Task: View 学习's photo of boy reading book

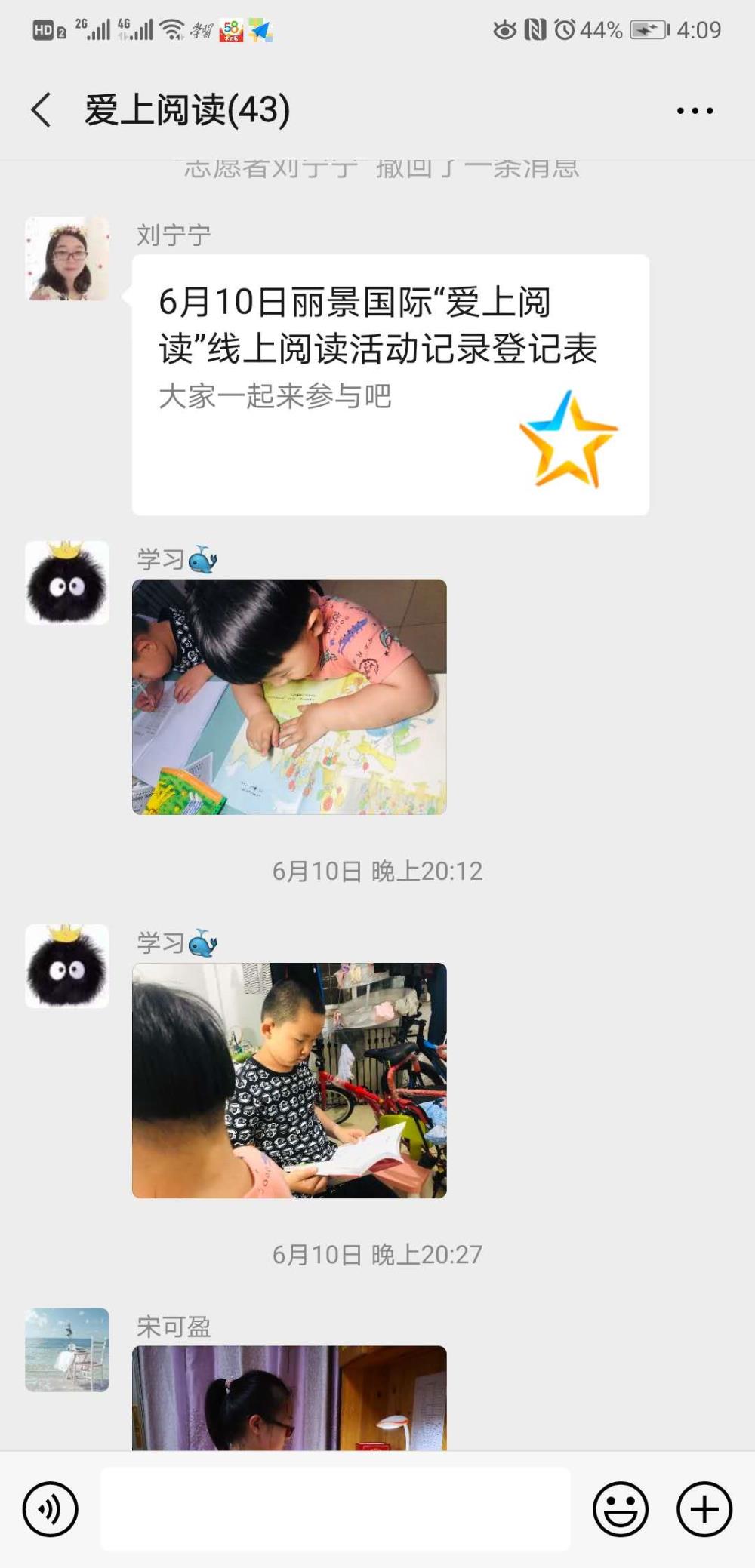Action: pos(289,1080)
